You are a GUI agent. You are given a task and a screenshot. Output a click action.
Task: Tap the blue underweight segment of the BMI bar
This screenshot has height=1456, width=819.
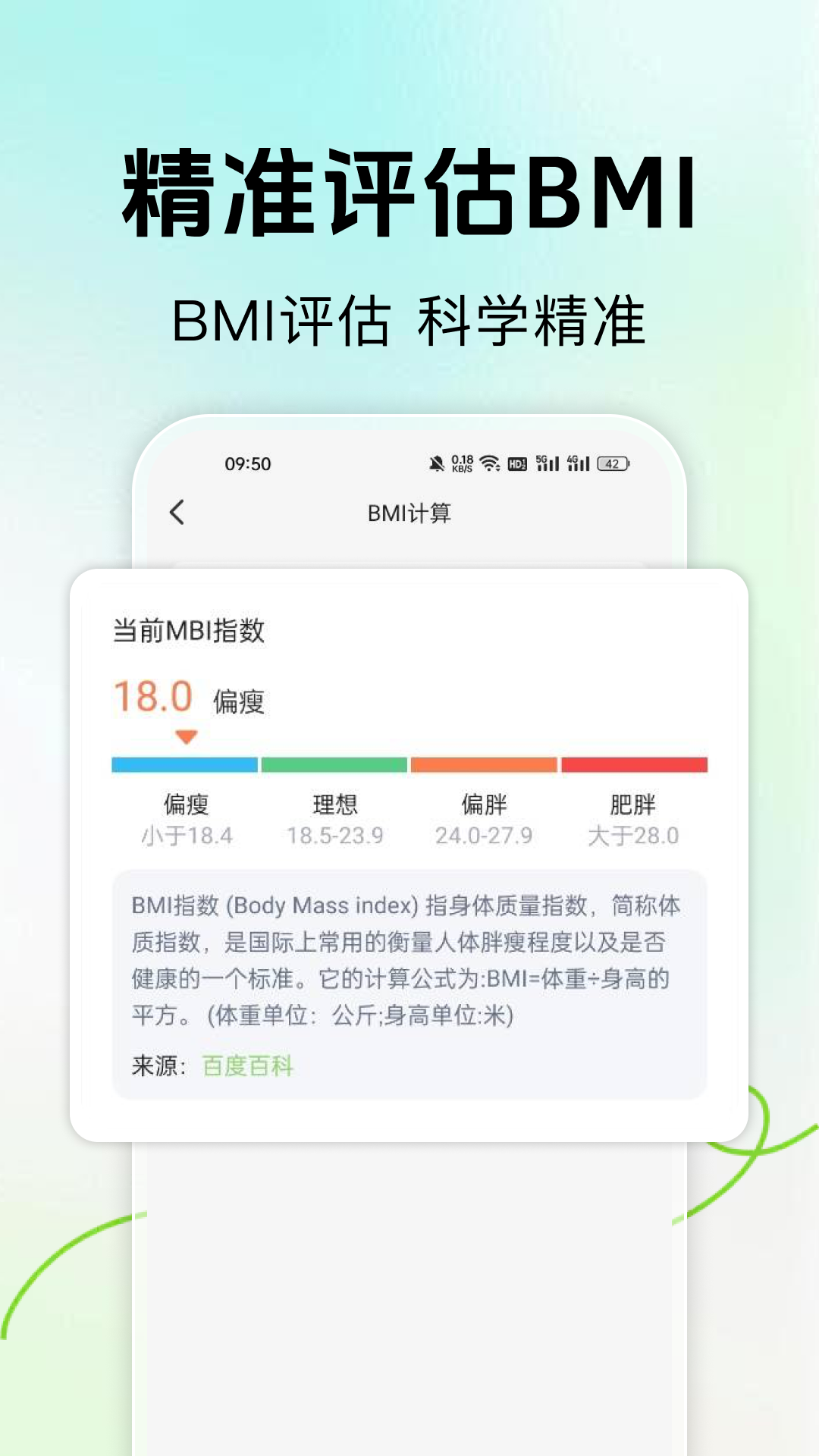(x=182, y=764)
